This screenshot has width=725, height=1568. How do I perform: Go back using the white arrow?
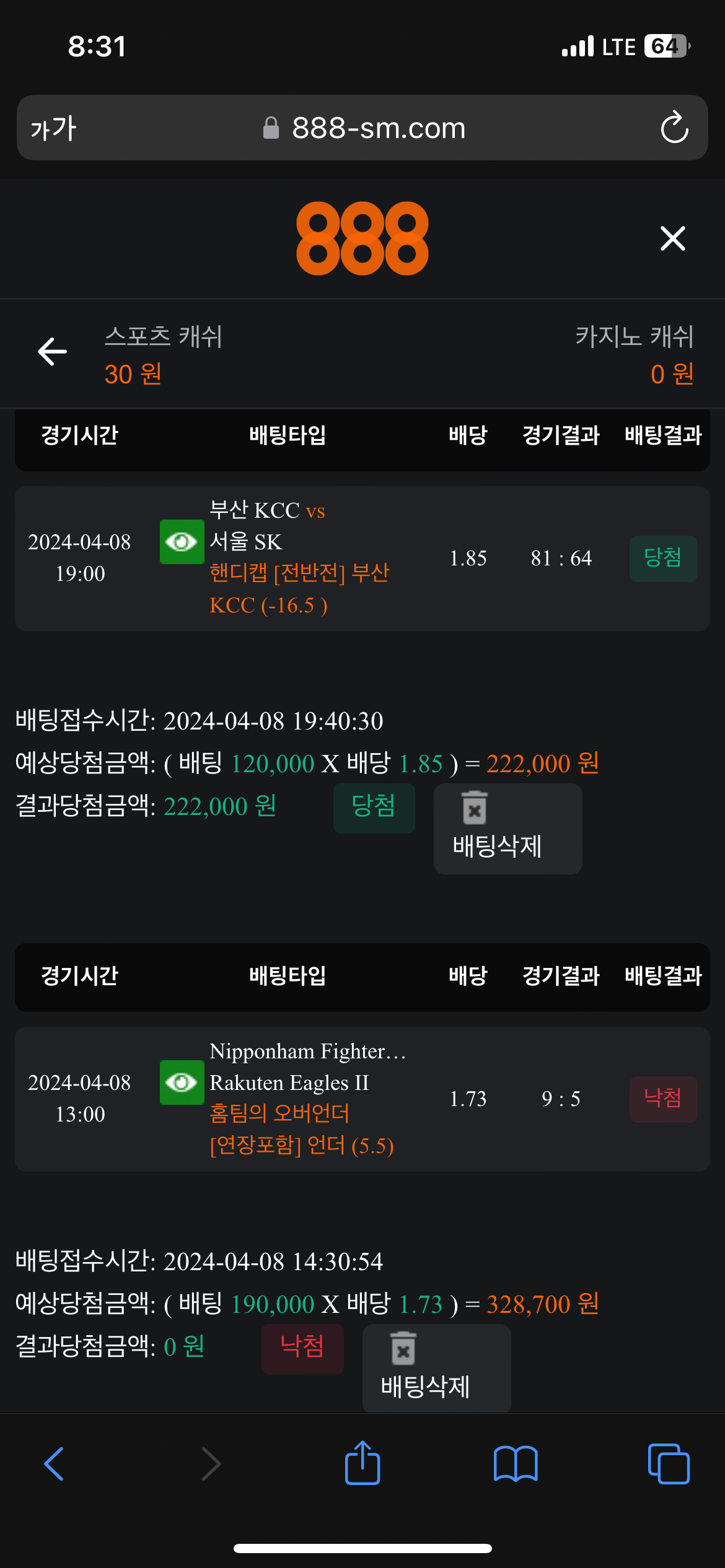pyautogui.click(x=53, y=352)
